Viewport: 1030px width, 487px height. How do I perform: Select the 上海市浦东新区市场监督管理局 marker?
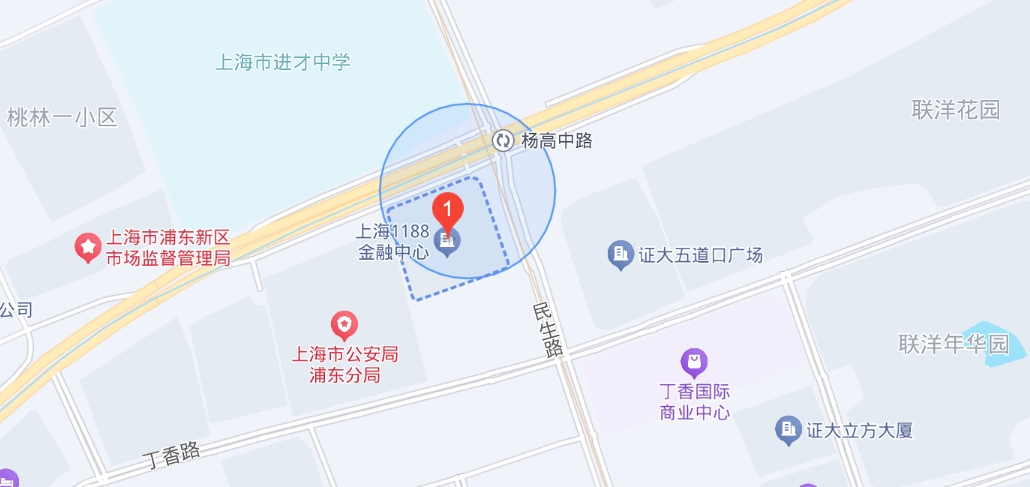coord(89,245)
